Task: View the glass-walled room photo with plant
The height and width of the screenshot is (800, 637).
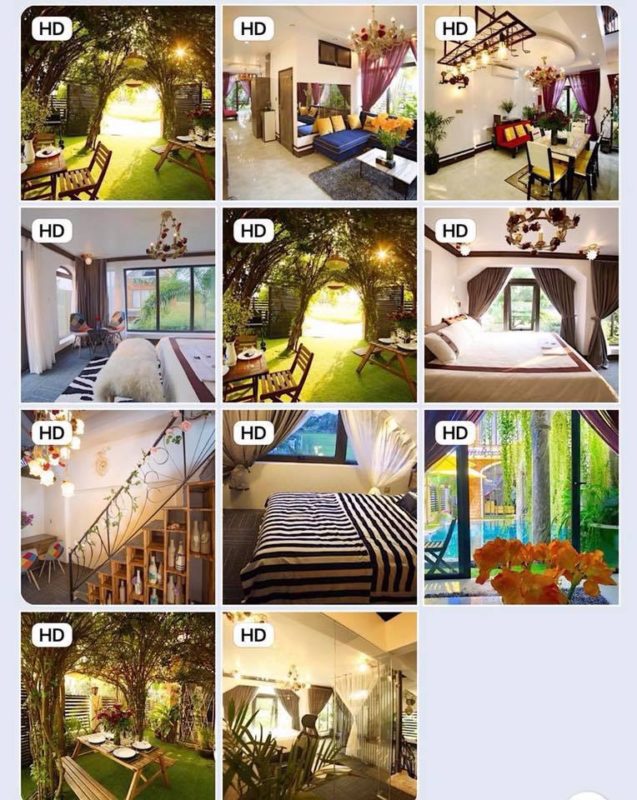Action: point(319,706)
